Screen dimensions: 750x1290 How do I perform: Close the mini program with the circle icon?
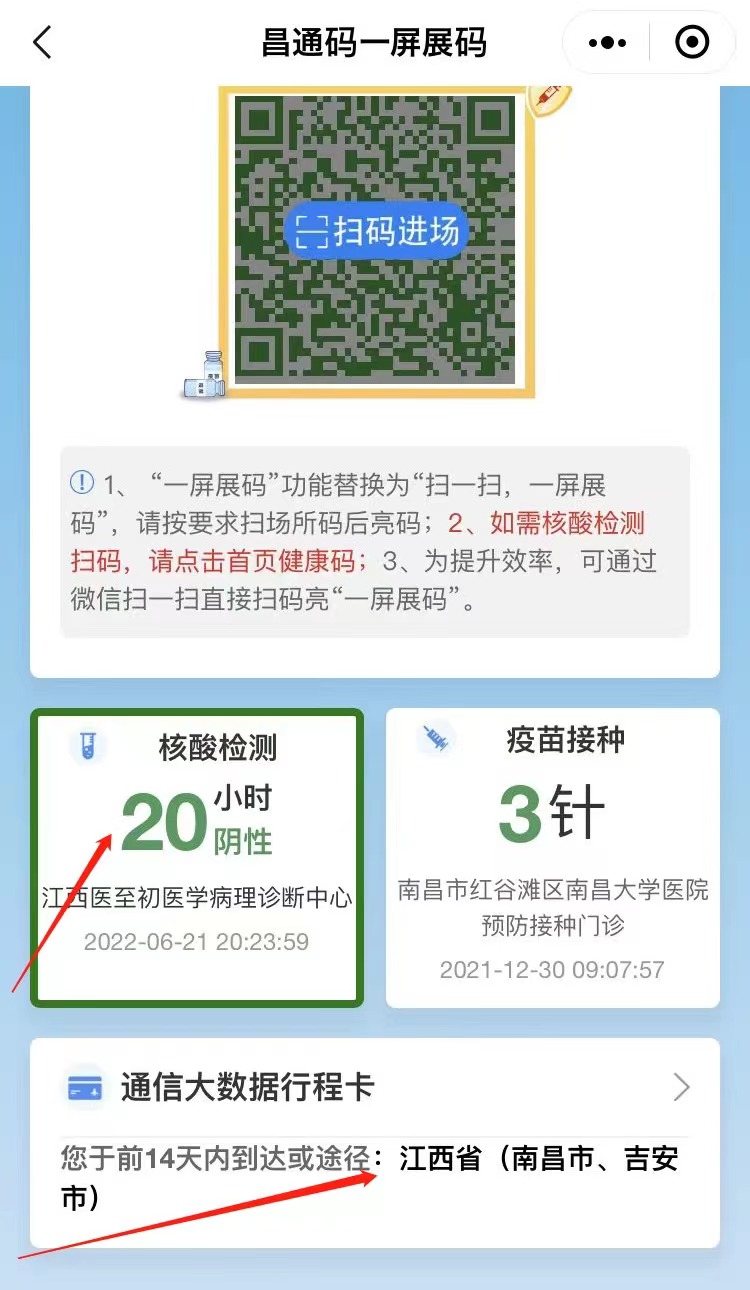(692, 43)
